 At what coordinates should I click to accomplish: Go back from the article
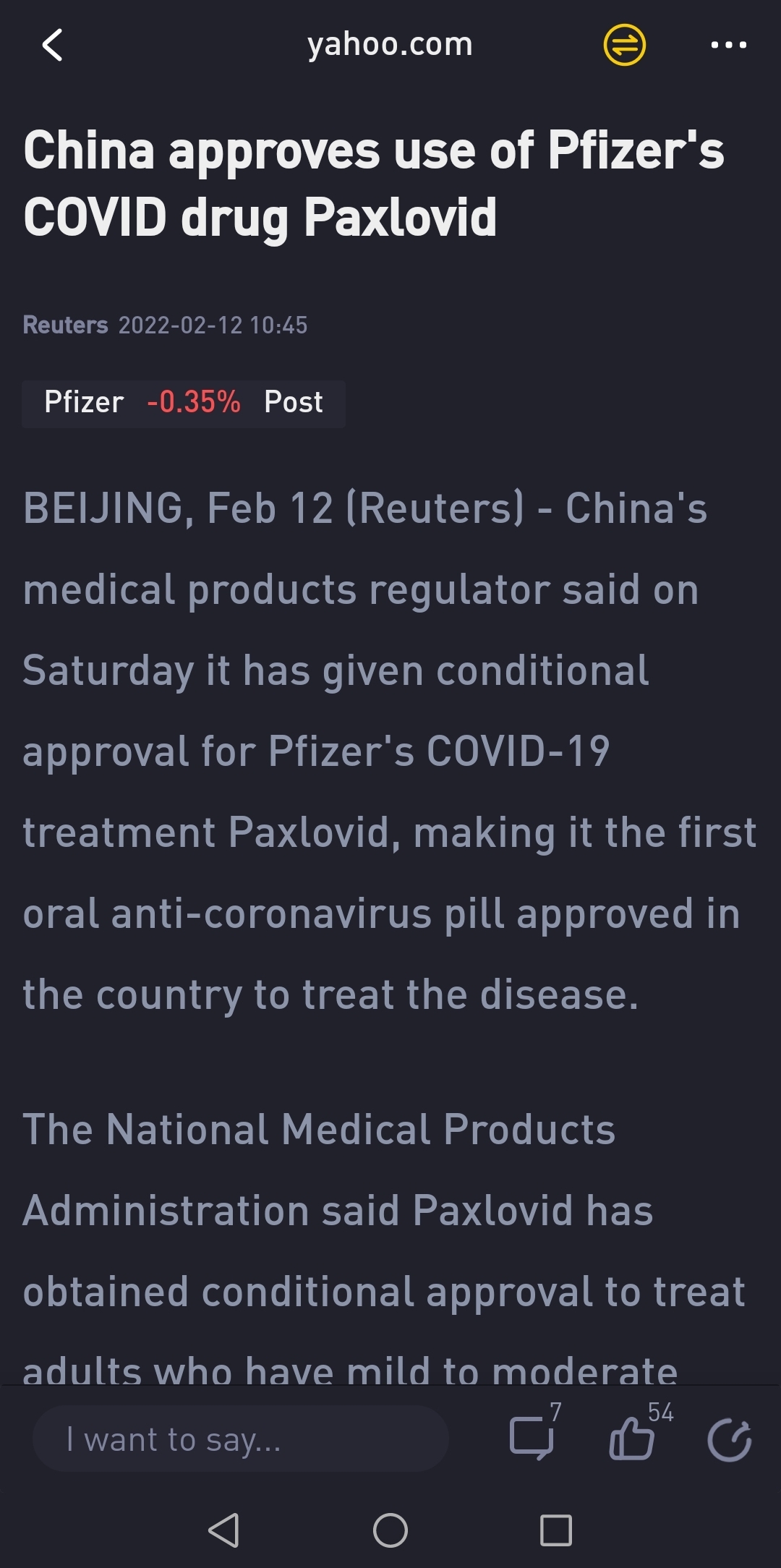tap(52, 45)
